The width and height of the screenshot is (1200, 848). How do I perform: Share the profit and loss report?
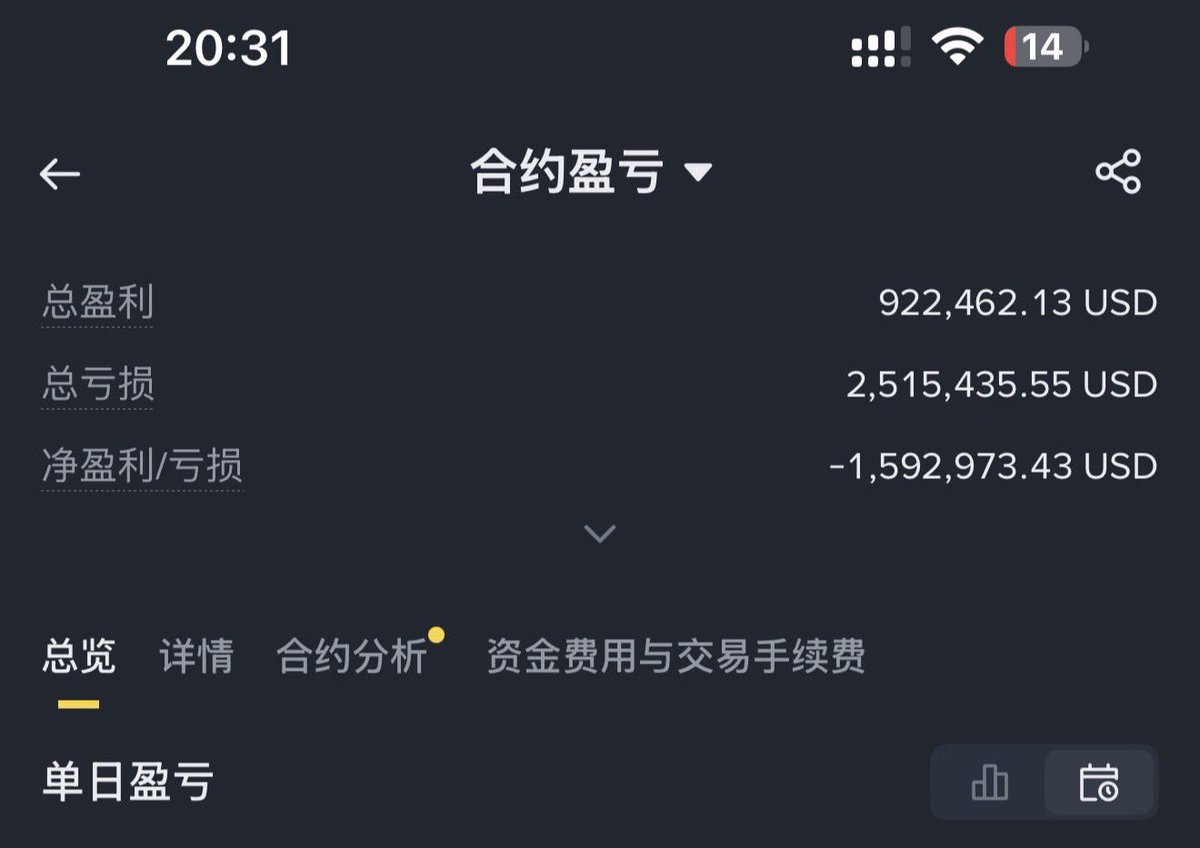click(x=1118, y=172)
